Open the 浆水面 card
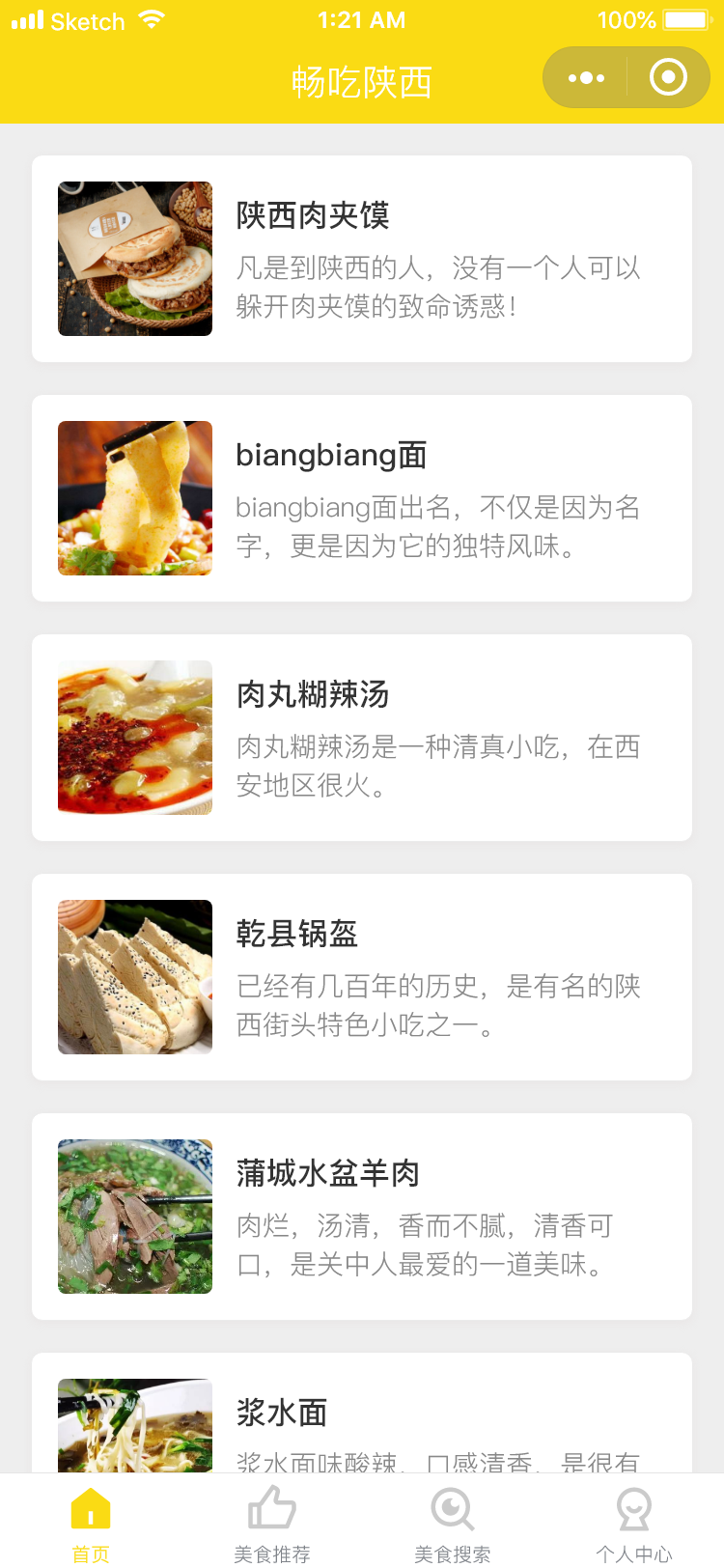 [x=362, y=1419]
